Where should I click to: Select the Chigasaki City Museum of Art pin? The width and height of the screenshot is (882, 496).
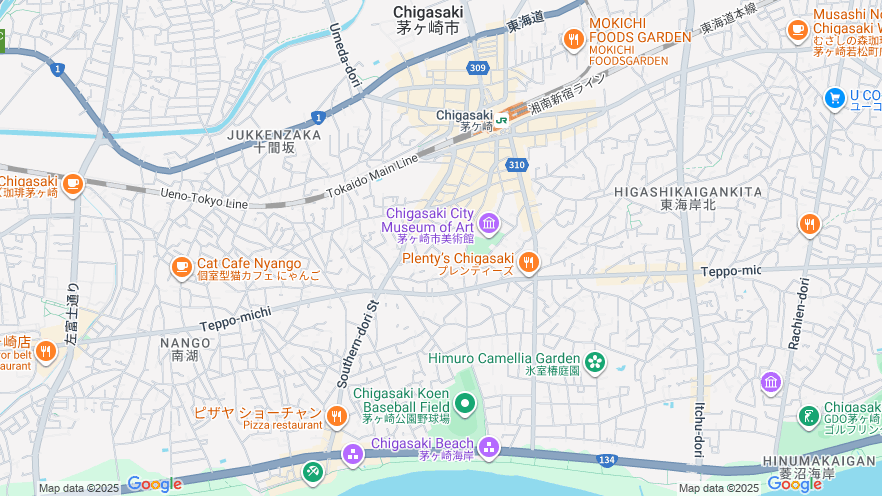[x=489, y=222]
